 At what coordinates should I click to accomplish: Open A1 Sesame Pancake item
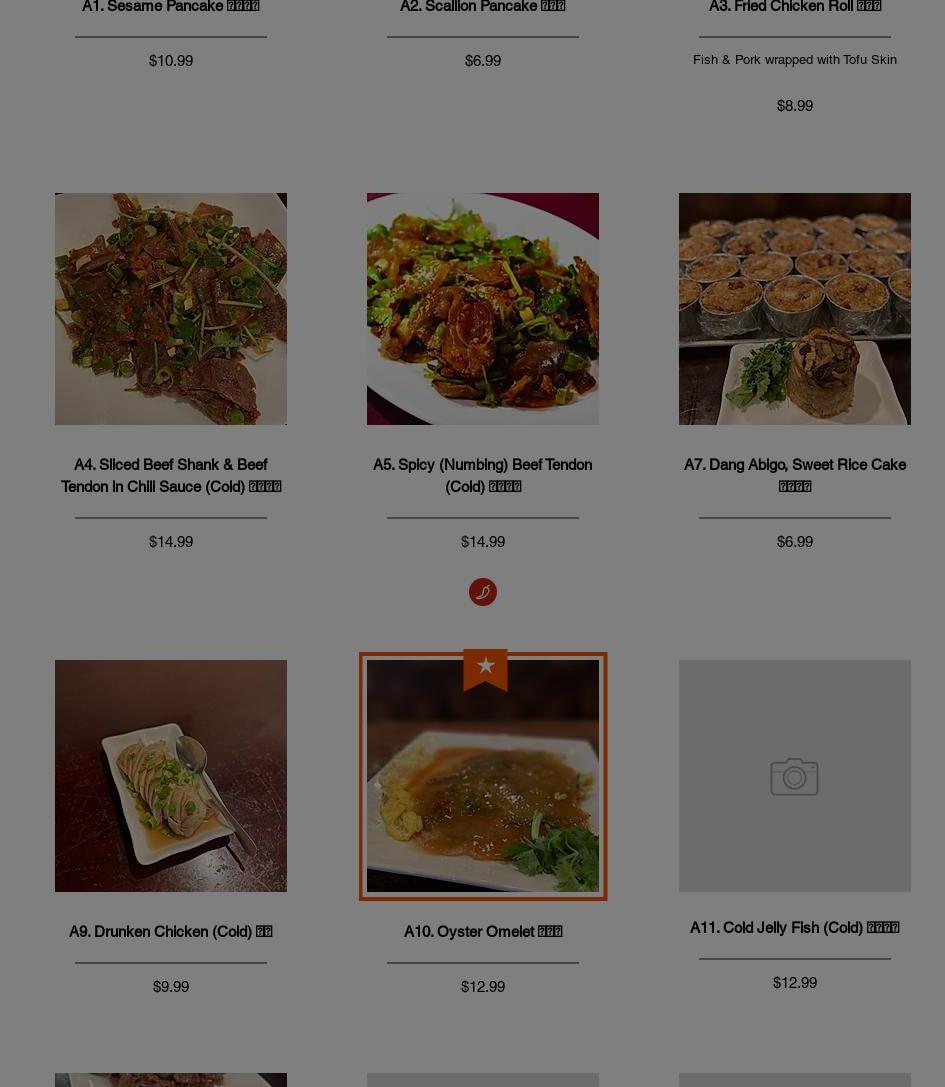coord(171,8)
